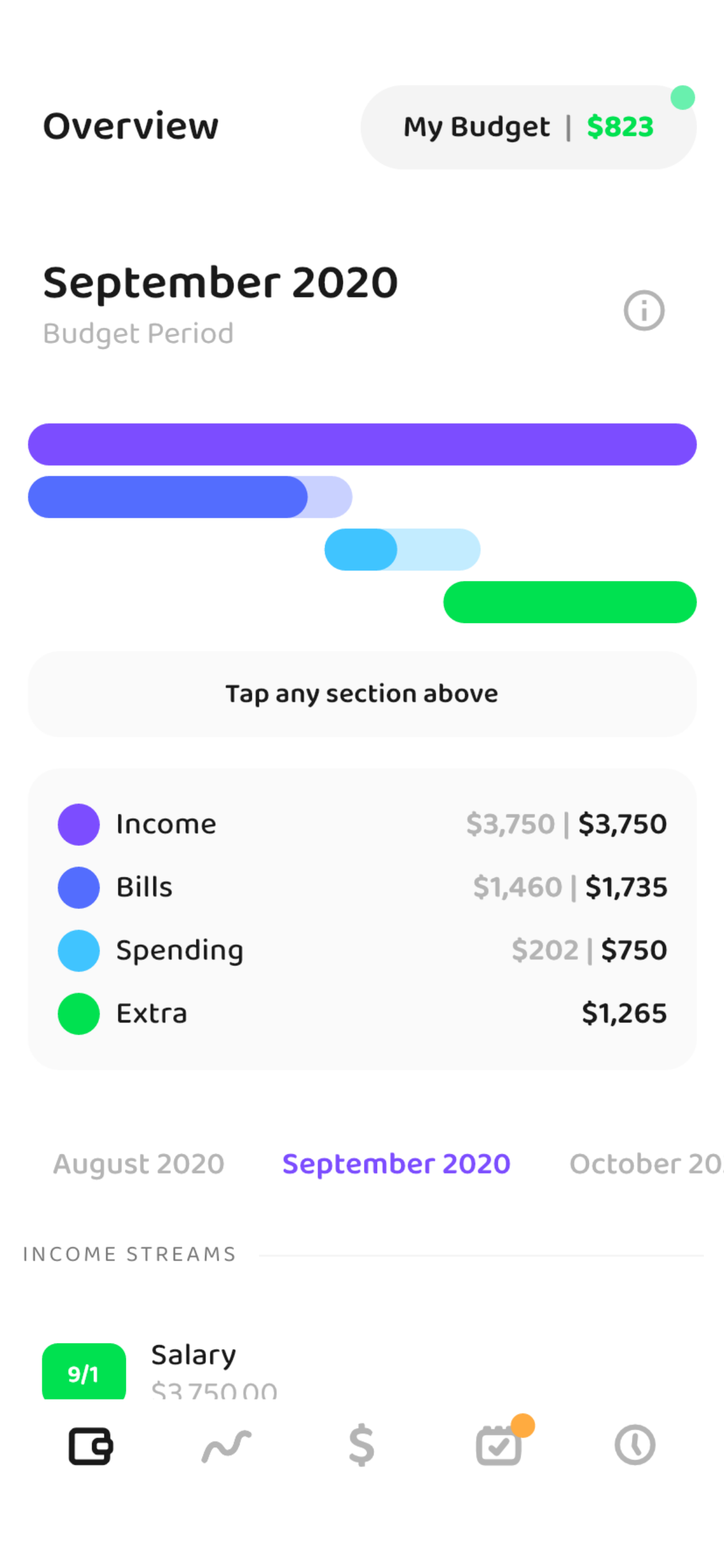The image size is (724, 1568).
Task: Select the light blue spending bar
Action: click(x=402, y=549)
